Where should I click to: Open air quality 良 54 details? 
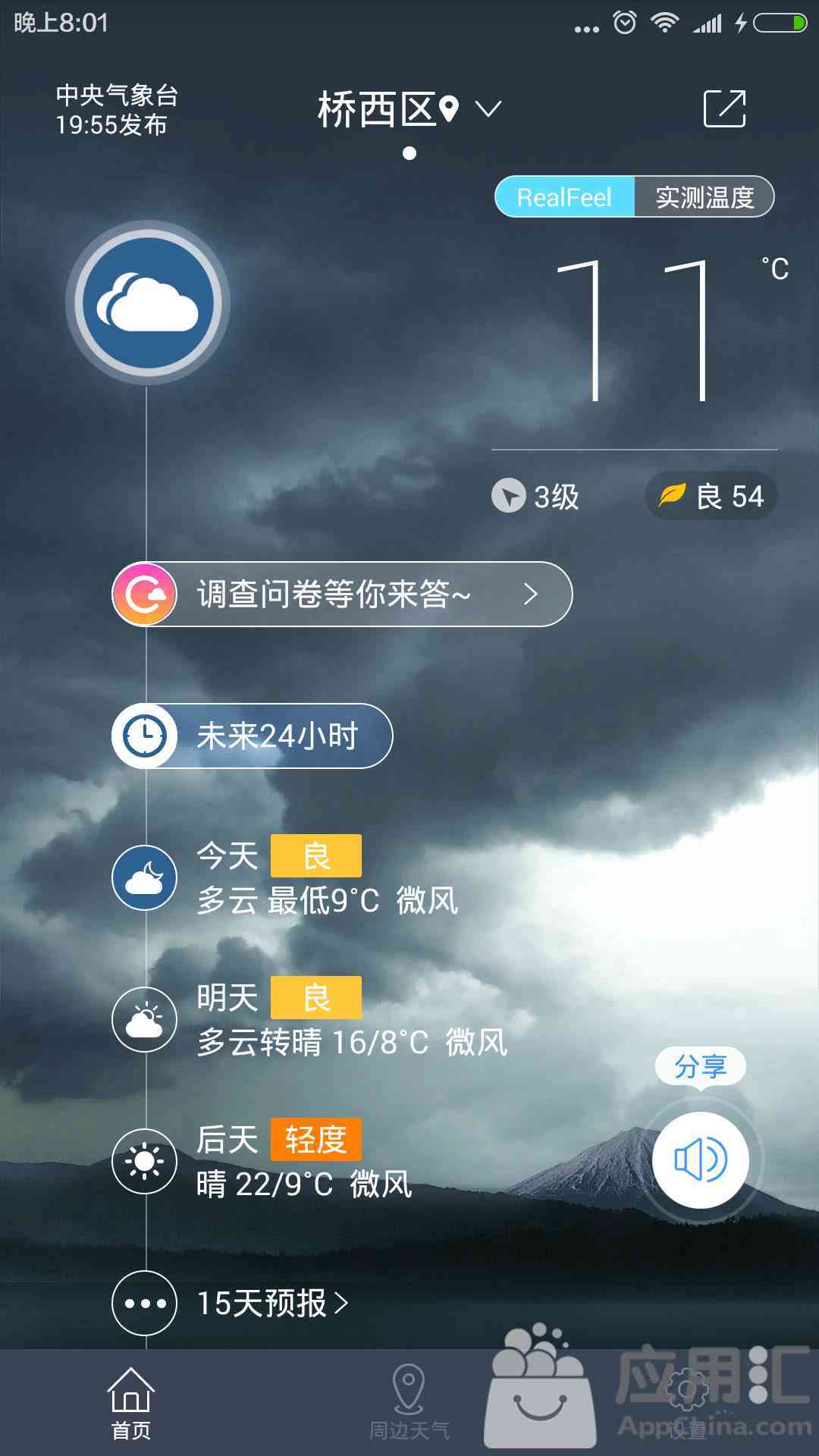(x=711, y=496)
